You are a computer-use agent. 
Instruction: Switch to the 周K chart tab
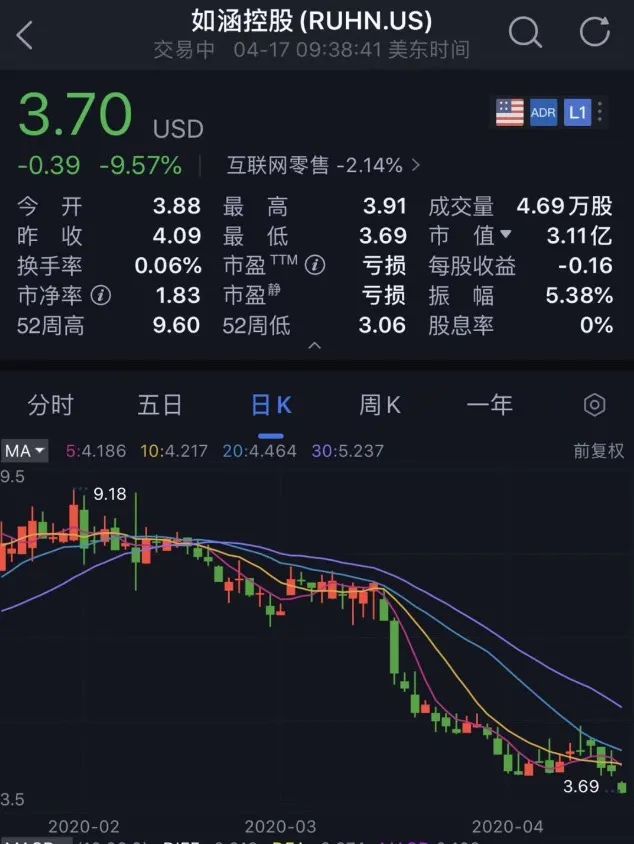point(380,405)
